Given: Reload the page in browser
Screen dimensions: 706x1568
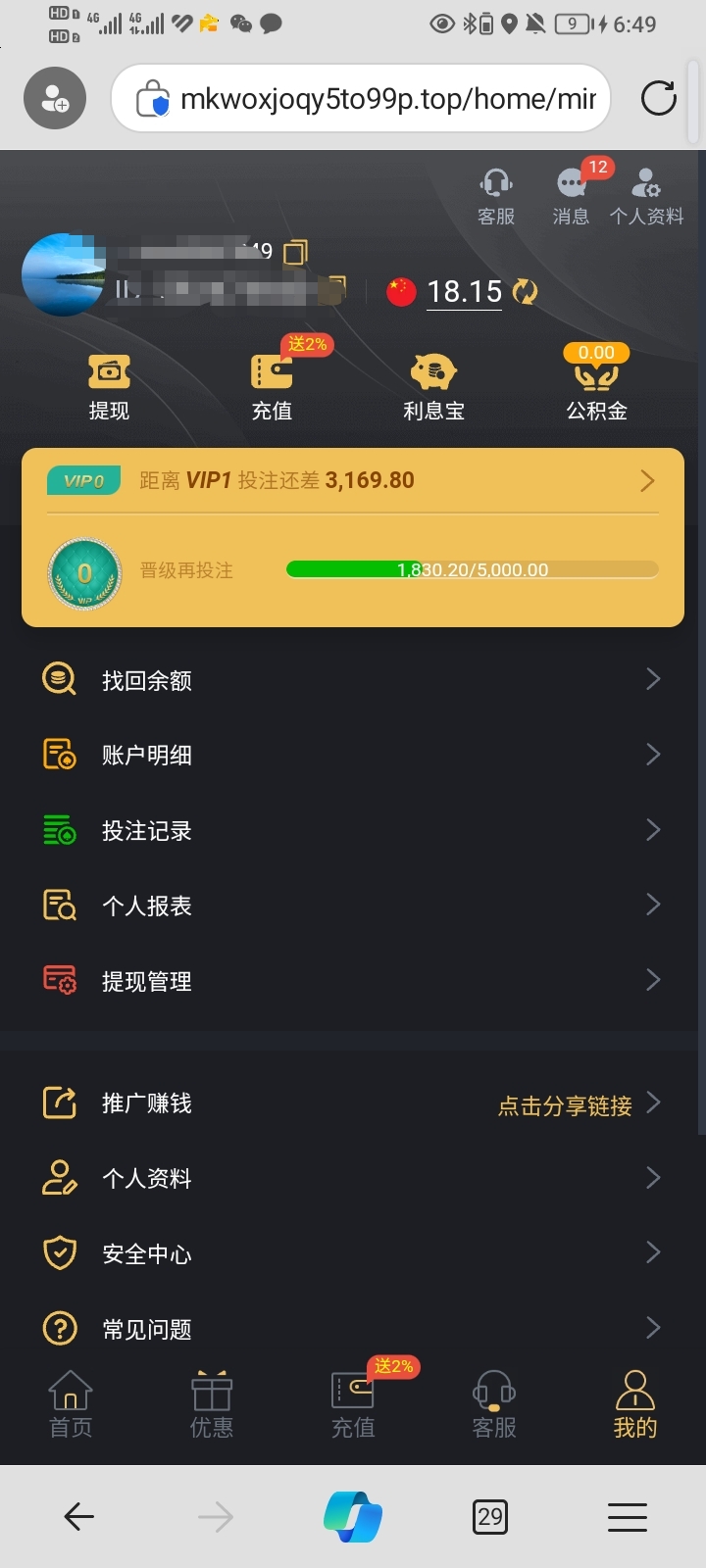Looking at the screenshot, I should point(658,98).
